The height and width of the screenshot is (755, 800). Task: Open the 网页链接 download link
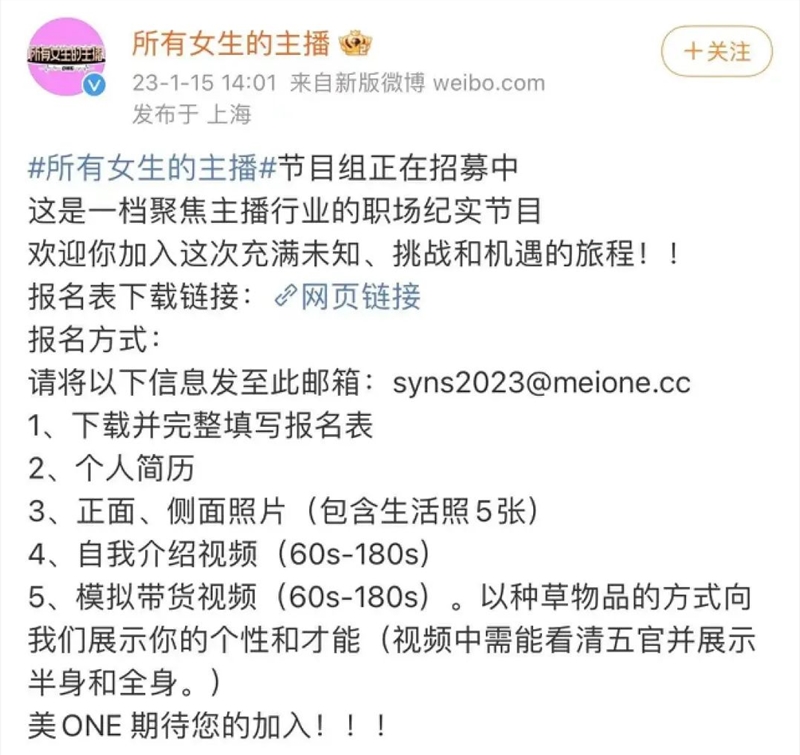pyautogui.click(x=350, y=296)
